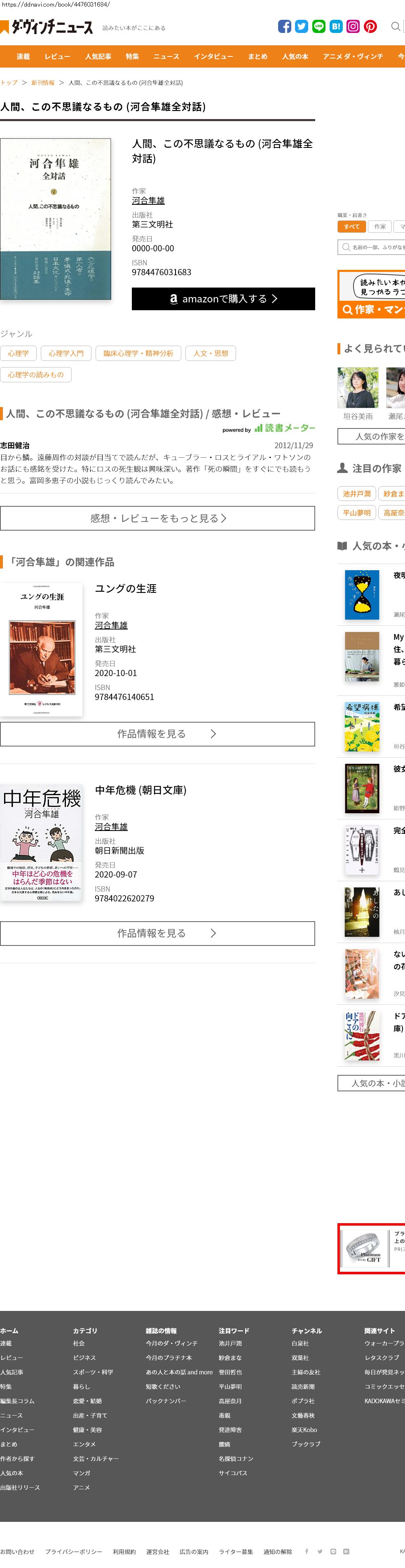Buy the book via the amazonで購入する button

coord(223,299)
